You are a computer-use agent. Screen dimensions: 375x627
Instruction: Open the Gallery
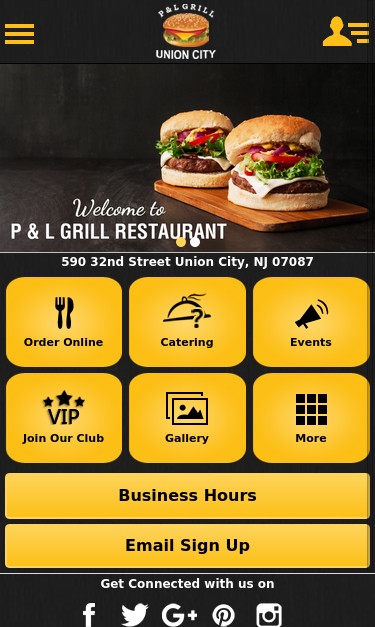[x=187, y=418]
